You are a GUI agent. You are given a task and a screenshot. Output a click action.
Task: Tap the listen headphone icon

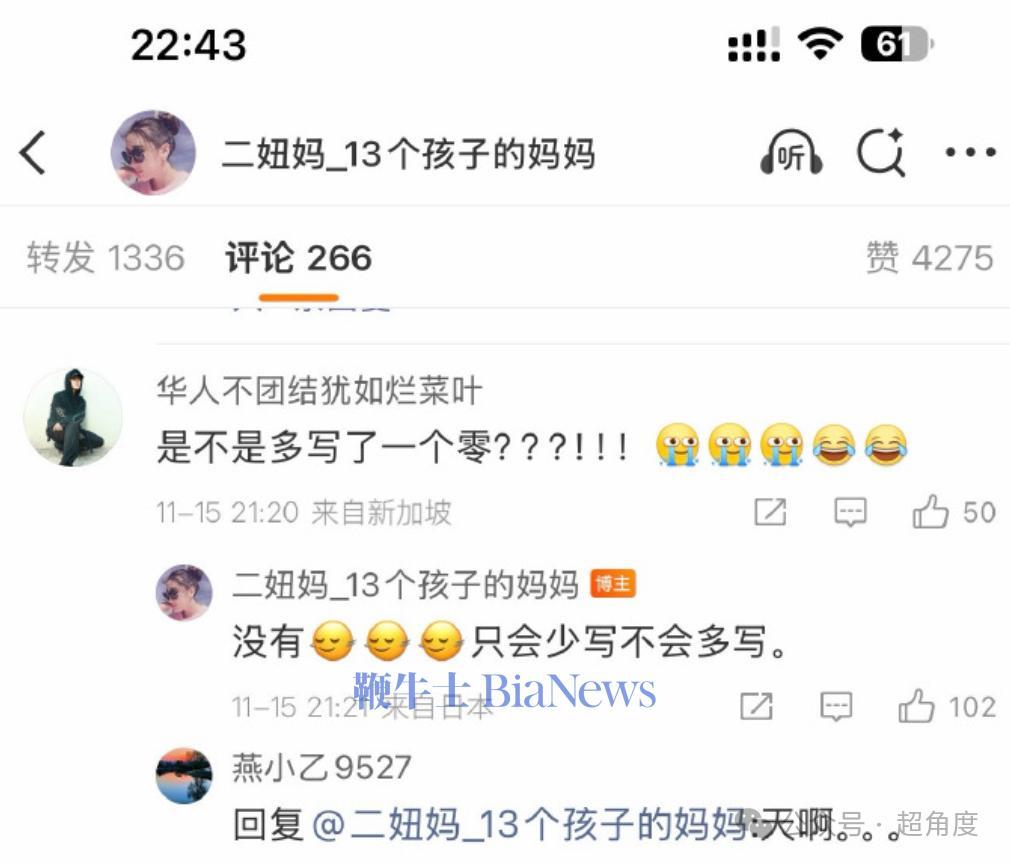click(x=791, y=155)
